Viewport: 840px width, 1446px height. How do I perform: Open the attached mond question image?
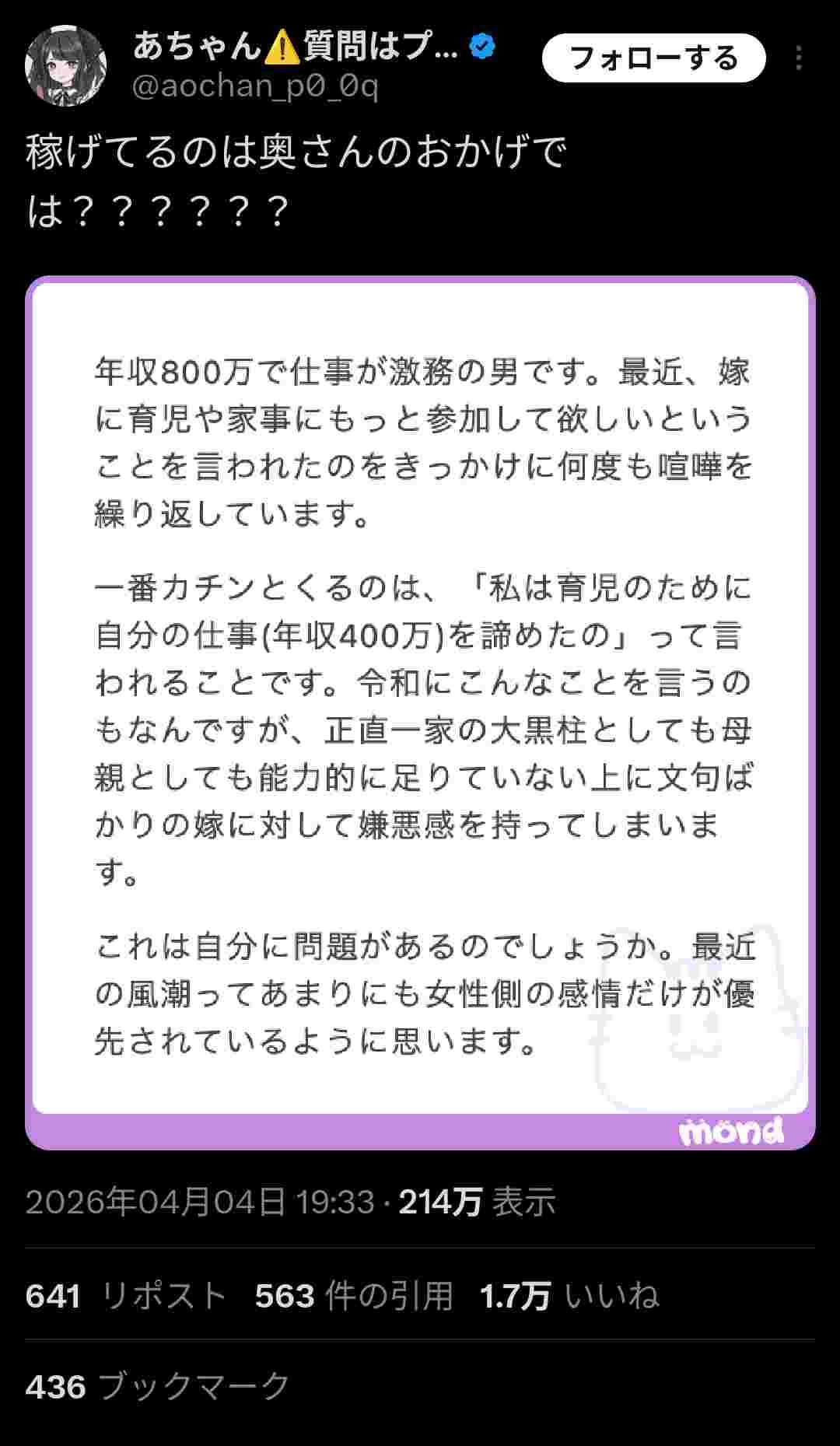click(x=420, y=712)
